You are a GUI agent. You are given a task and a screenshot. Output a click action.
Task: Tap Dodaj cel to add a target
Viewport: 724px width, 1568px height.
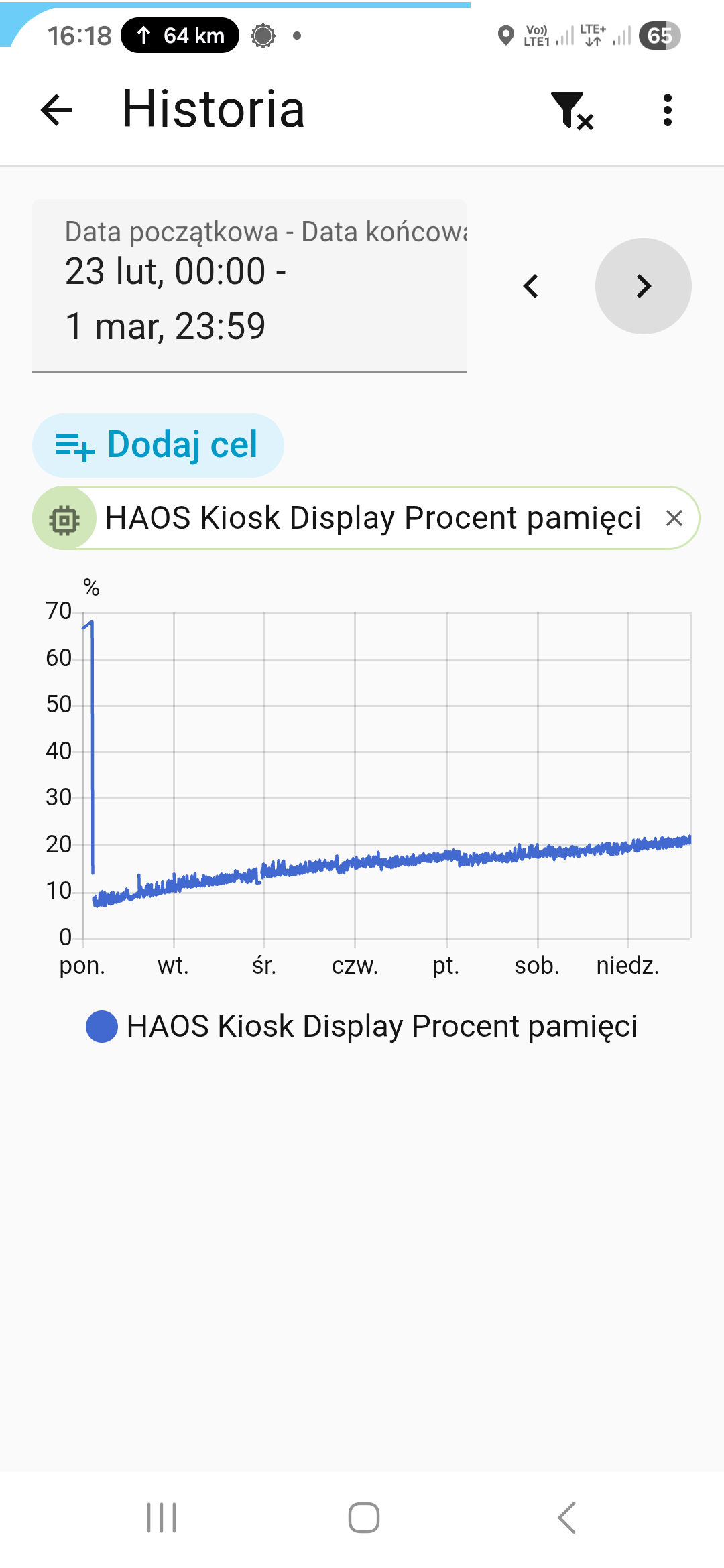[x=158, y=445]
